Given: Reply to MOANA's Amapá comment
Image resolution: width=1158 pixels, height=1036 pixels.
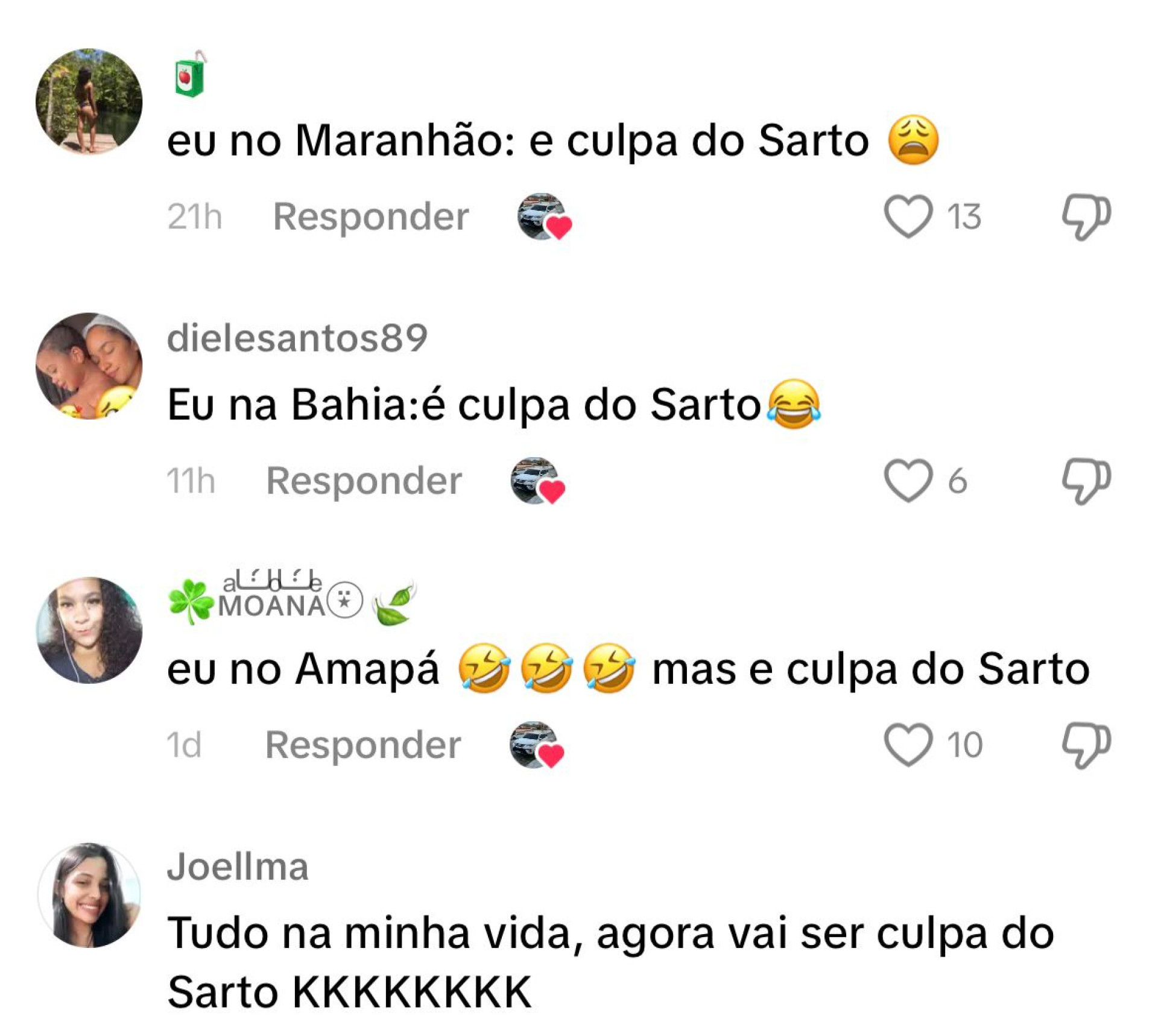Looking at the screenshot, I should pos(363,745).
